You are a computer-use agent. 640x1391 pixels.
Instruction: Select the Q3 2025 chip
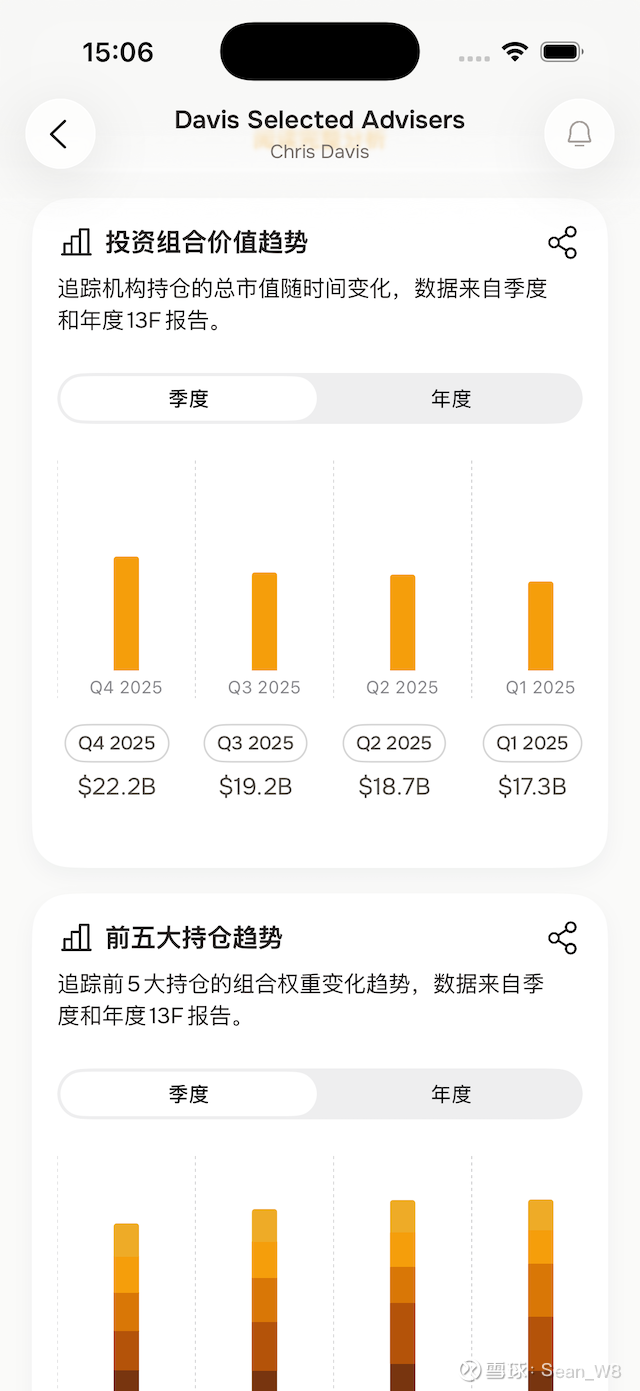(x=256, y=743)
